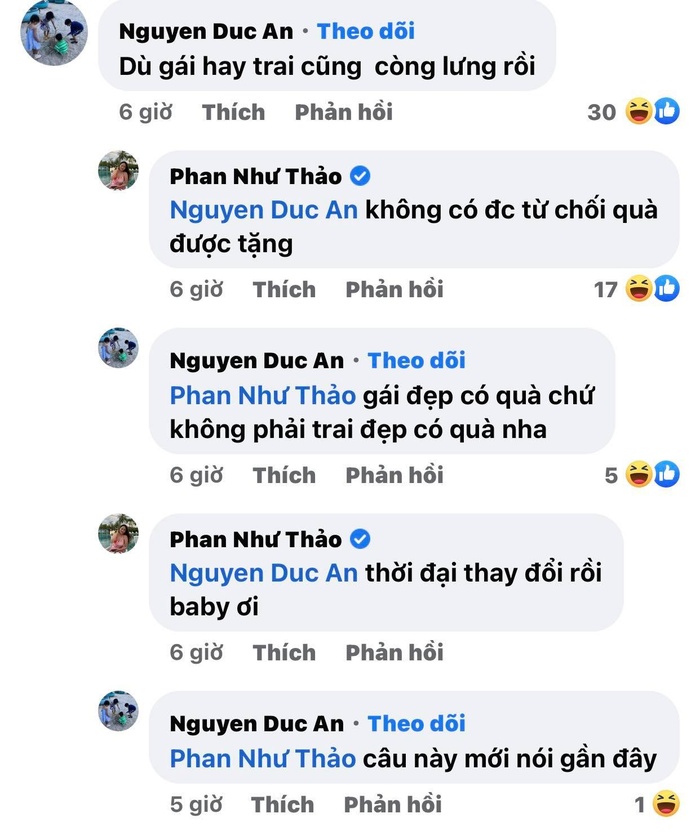Follow Nguyen Duc An from the 'câu này mới nói' reply
The width and height of the screenshot is (700, 836).
pyautogui.click(x=416, y=723)
